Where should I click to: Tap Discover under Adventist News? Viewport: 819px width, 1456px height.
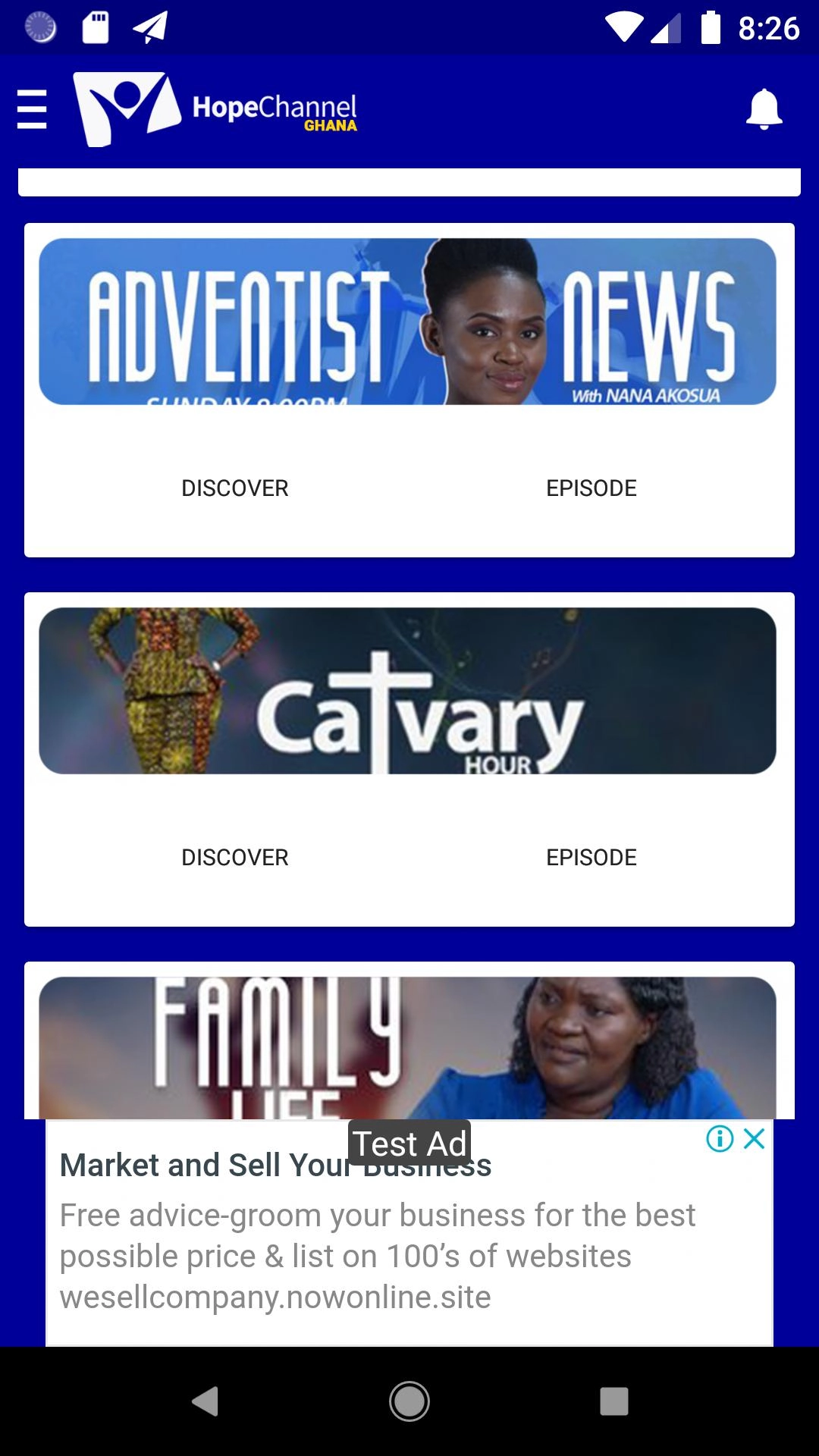(234, 488)
